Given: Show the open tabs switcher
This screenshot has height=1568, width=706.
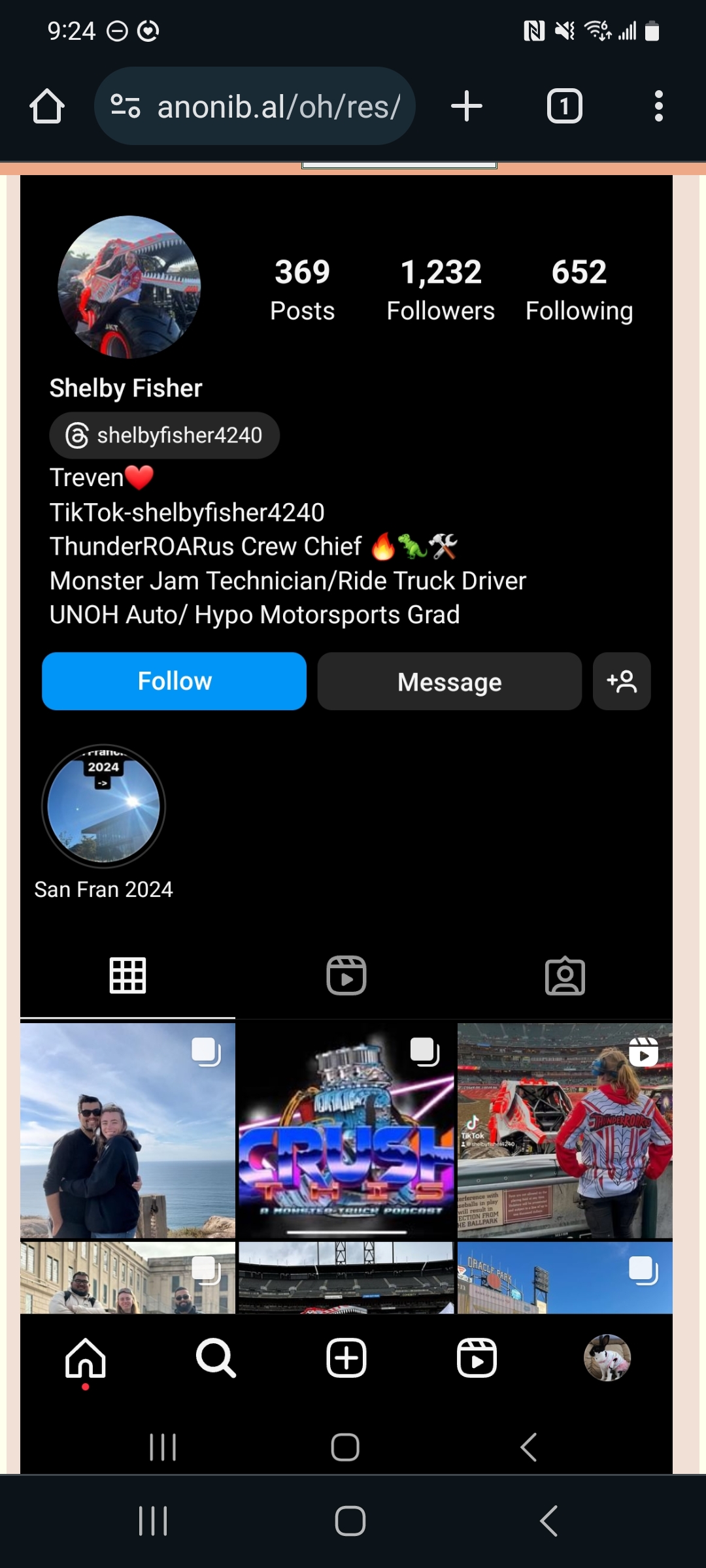Looking at the screenshot, I should [564, 106].
